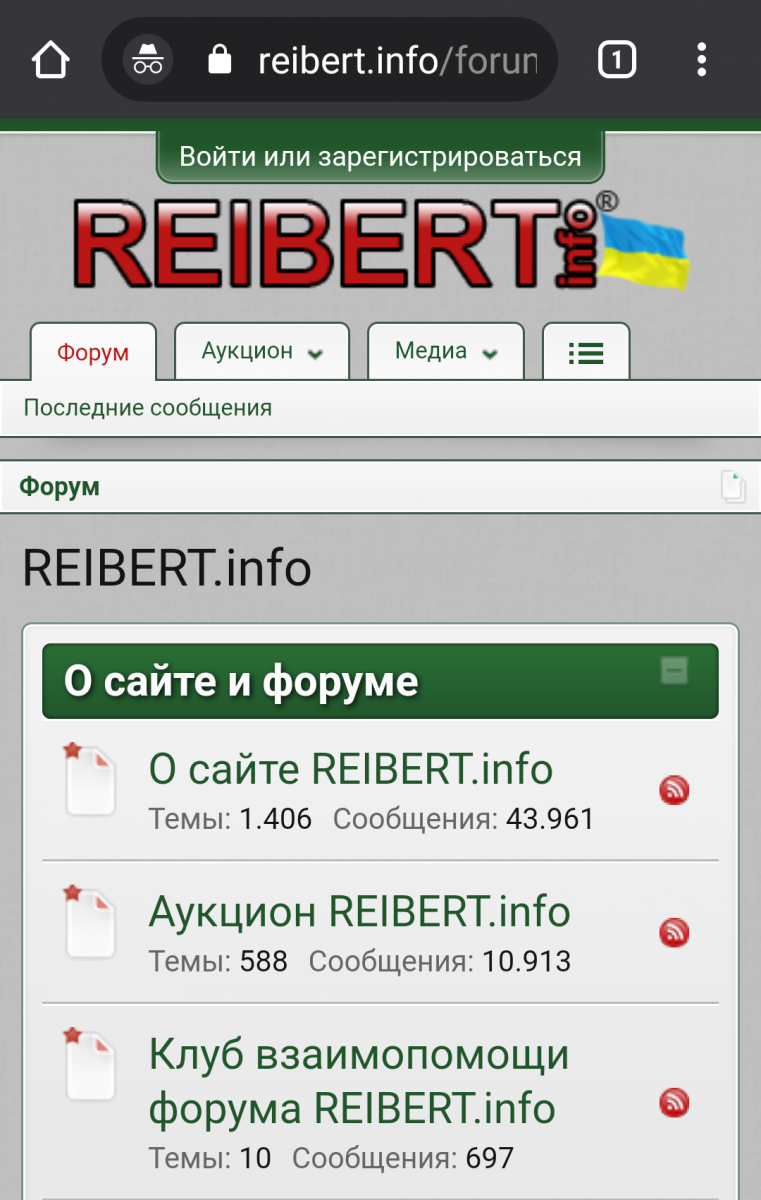Viewport: 761px width, 1200px height.
Task: Open RSS feed for Клуб взаимопомощи
Action: 674,1103
